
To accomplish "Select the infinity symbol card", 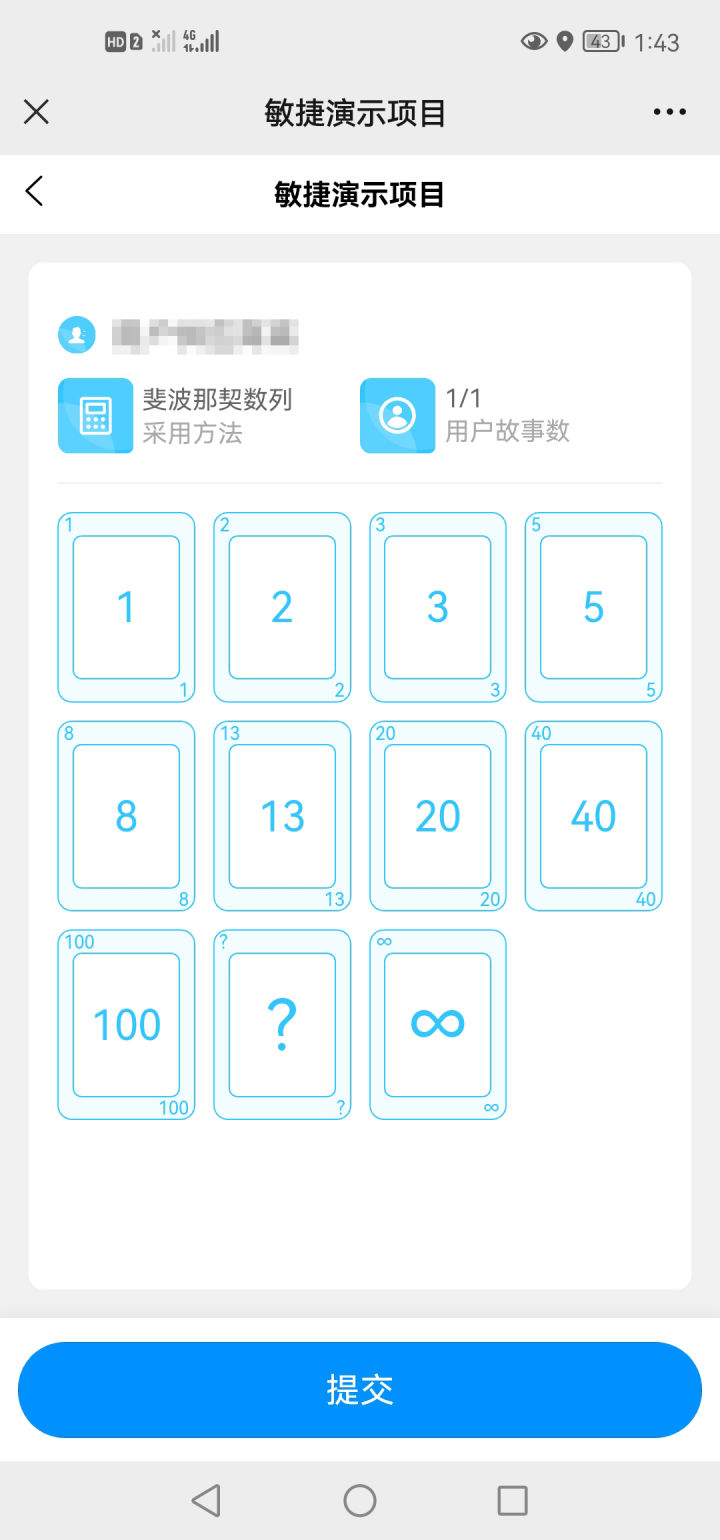I will (x=437, y=1023).
